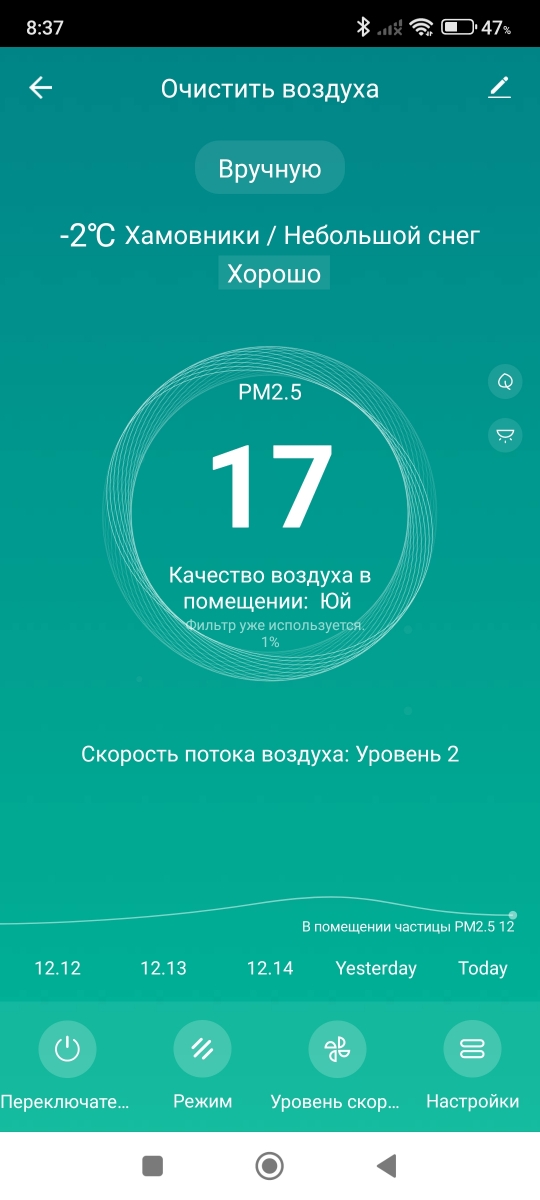Tap the system back button
540x1200 pixels.
pyautogui.click(x=386, y=1165)
